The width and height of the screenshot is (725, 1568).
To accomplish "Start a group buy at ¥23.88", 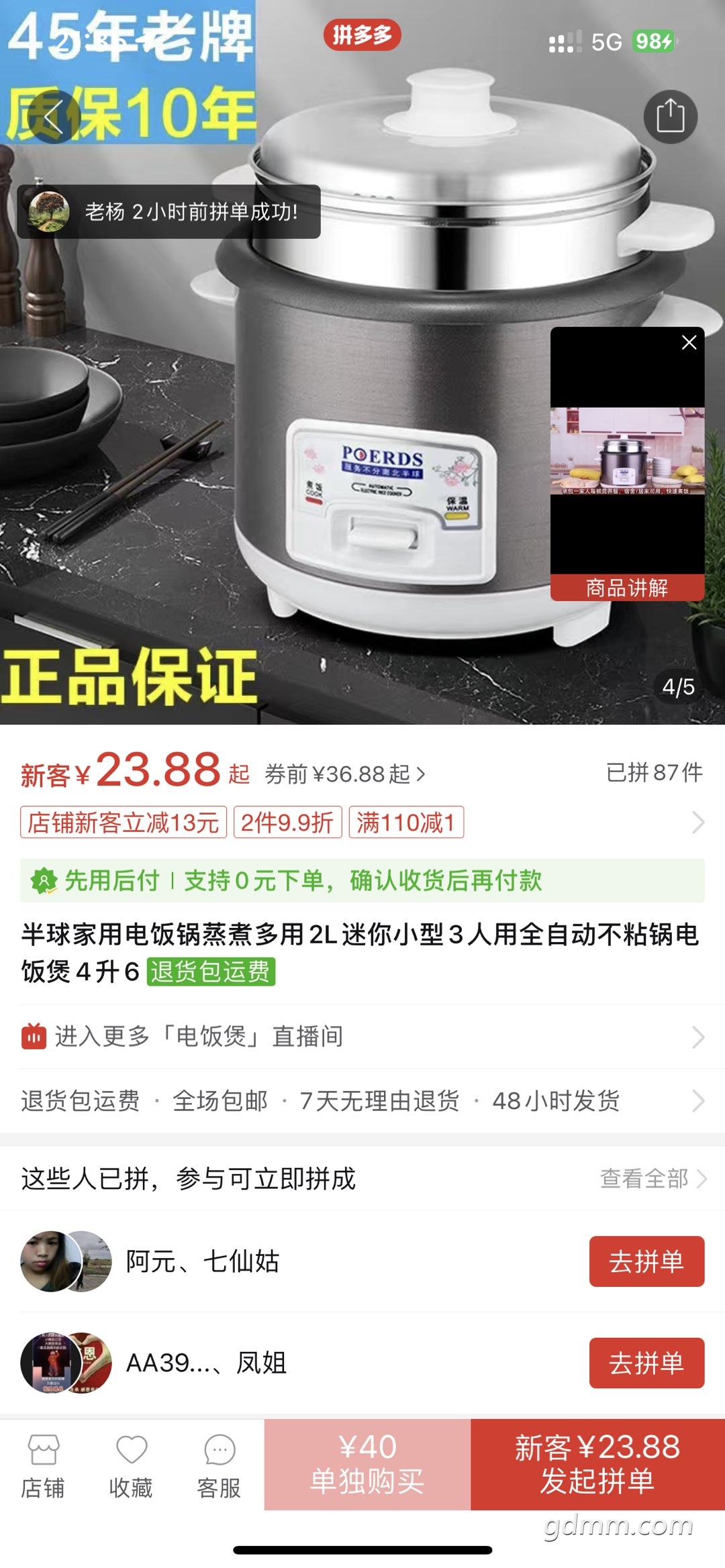I will coord(597,1464).
